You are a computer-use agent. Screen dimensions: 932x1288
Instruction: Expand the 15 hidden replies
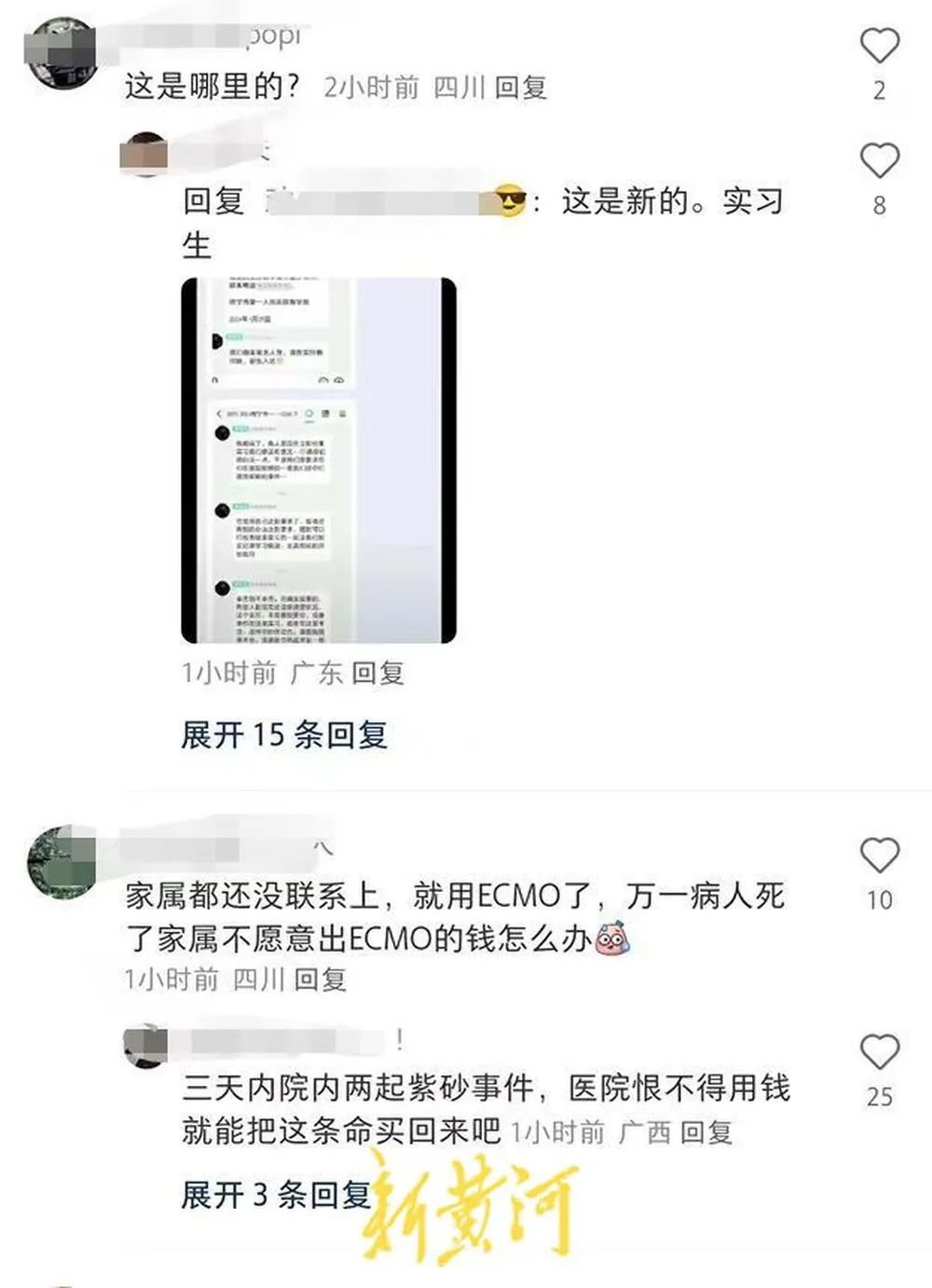tap(283, 734)
